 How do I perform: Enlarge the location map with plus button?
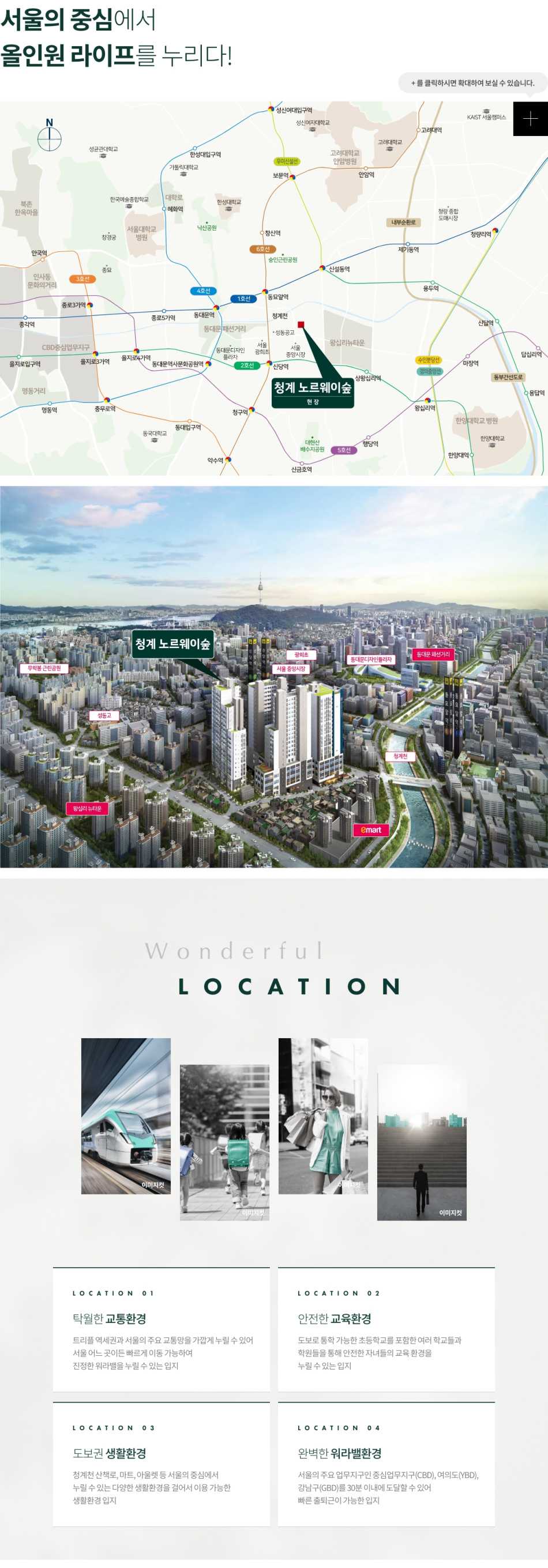pyautogui.click(x=530, y=119)
